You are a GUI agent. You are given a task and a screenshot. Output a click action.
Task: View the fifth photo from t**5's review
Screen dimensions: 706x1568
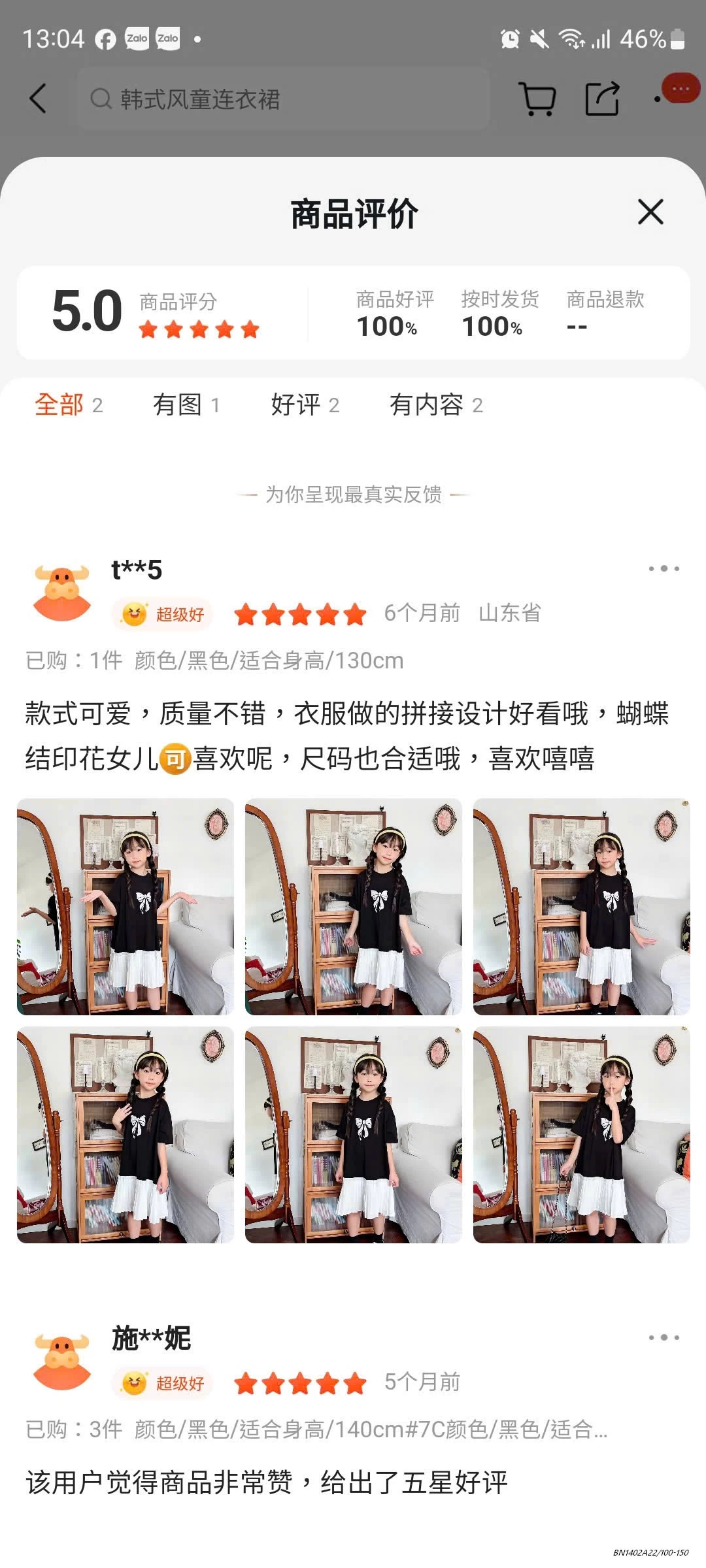click(354, 1135)
